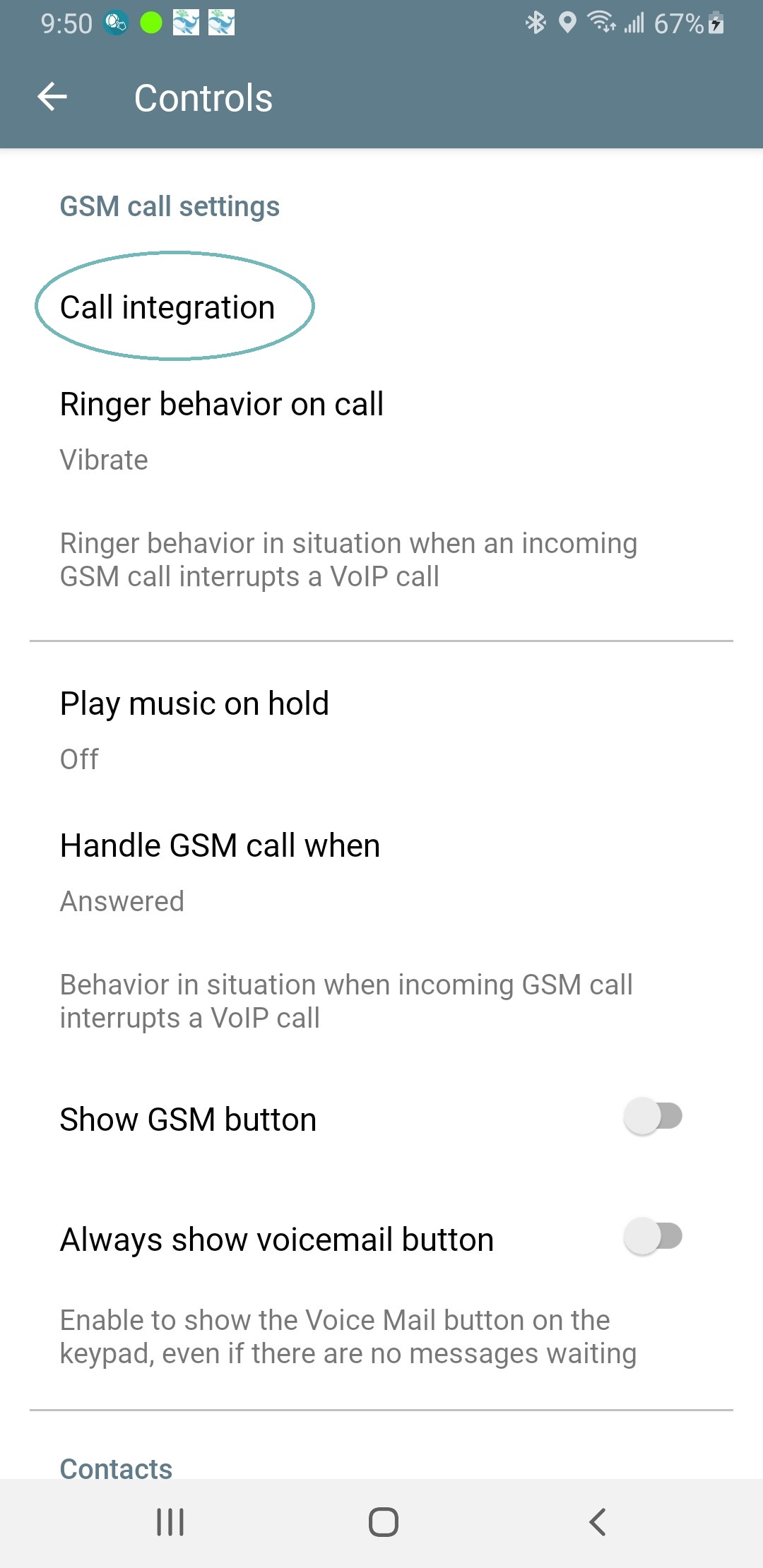Open the Ringer behavior on call options
Image resolution: width=763 pixels, height=1568 pixels.
221,424
